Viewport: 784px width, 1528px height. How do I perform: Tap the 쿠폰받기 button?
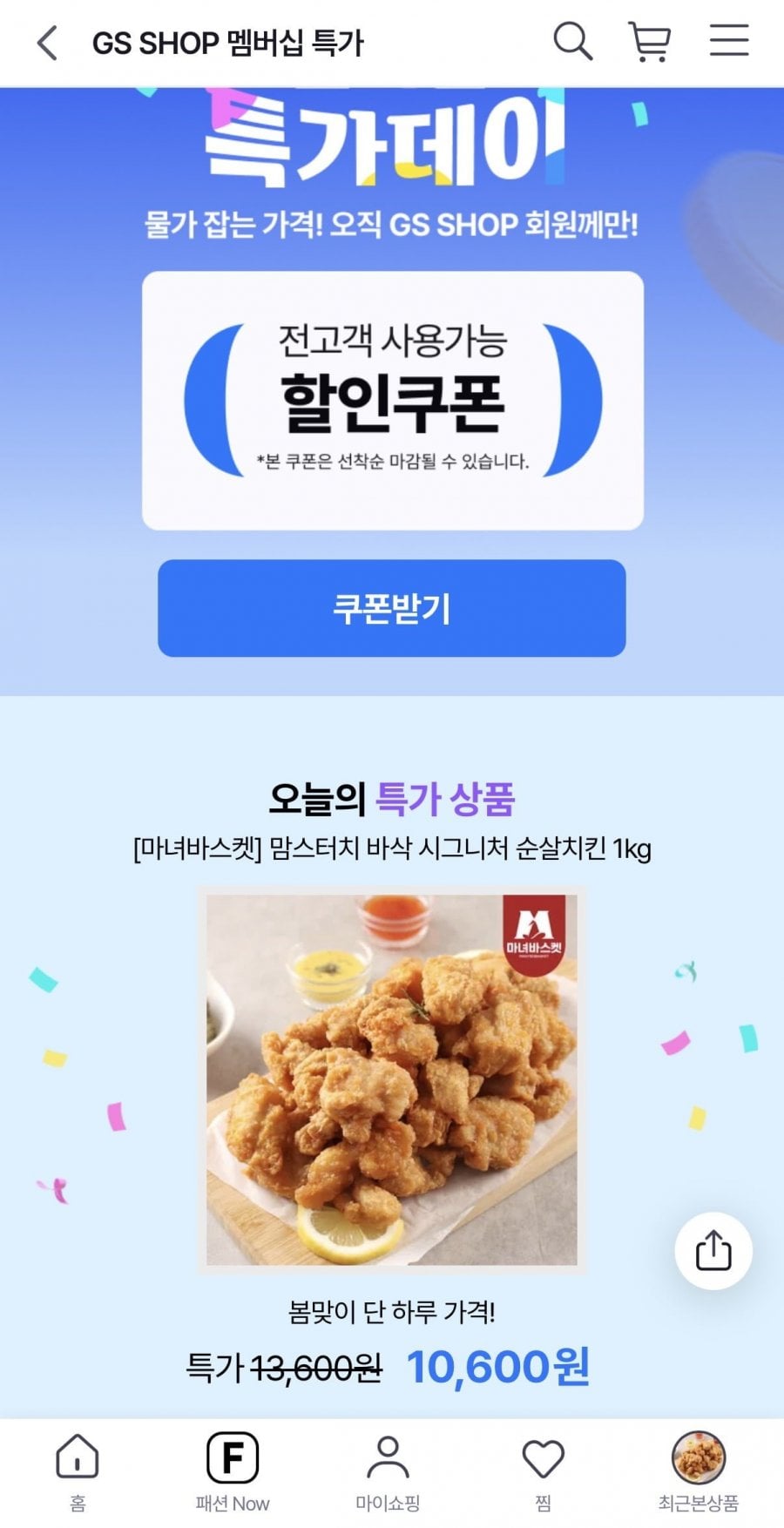[x=391, y=608]
